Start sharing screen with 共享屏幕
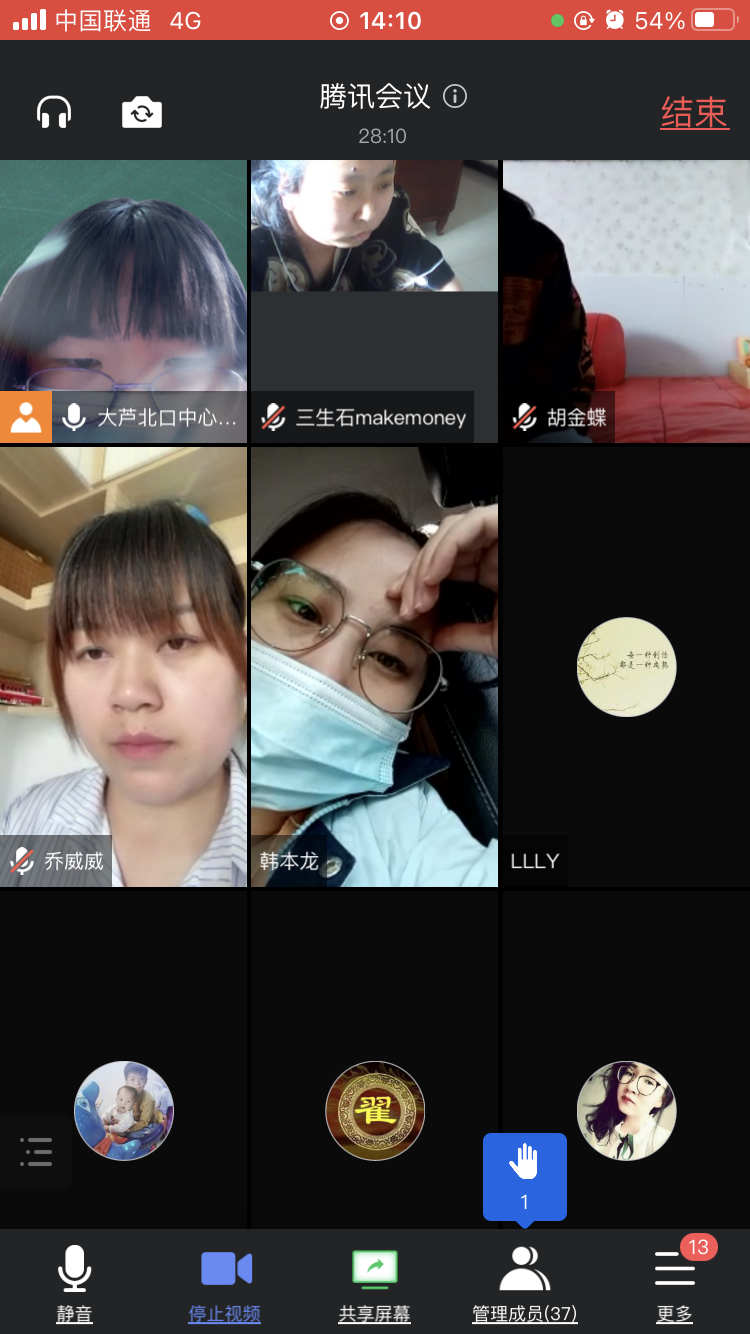This screenshot has width=750, height=1334. tap(375, 1282)
